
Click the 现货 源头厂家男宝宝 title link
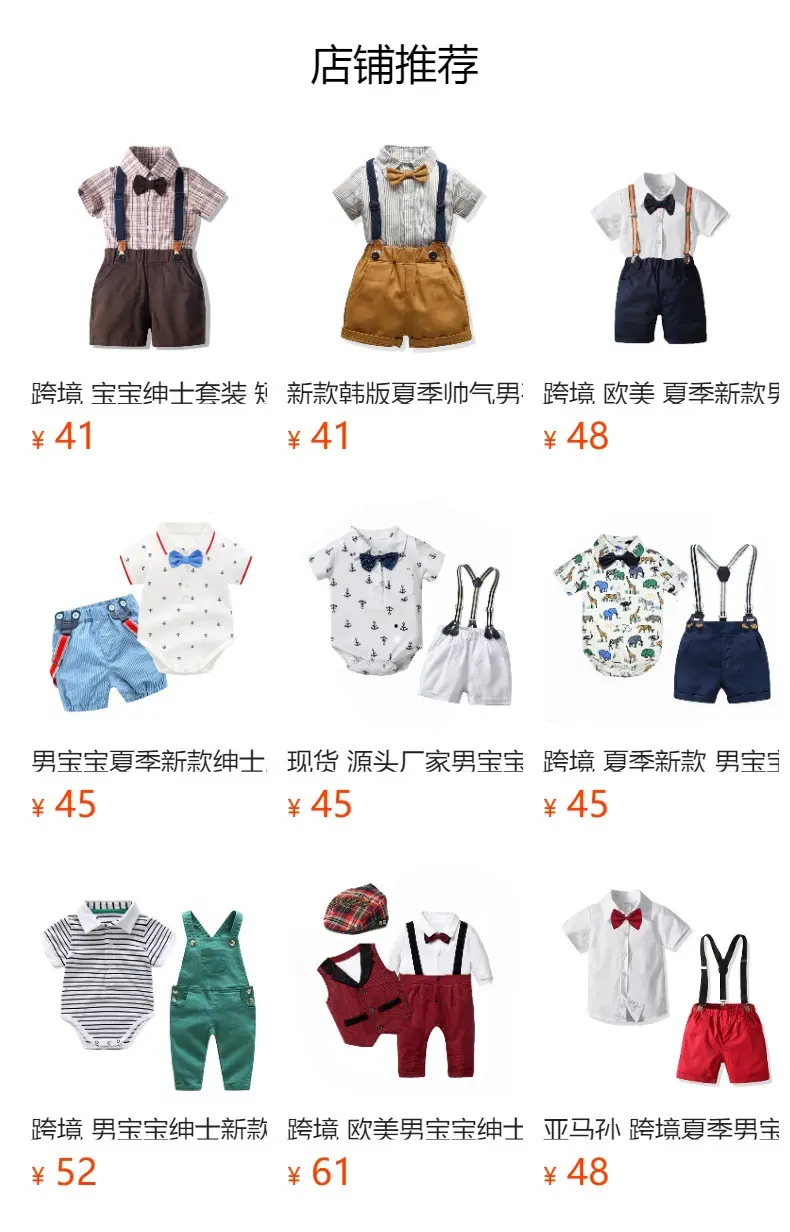(404, 760)
